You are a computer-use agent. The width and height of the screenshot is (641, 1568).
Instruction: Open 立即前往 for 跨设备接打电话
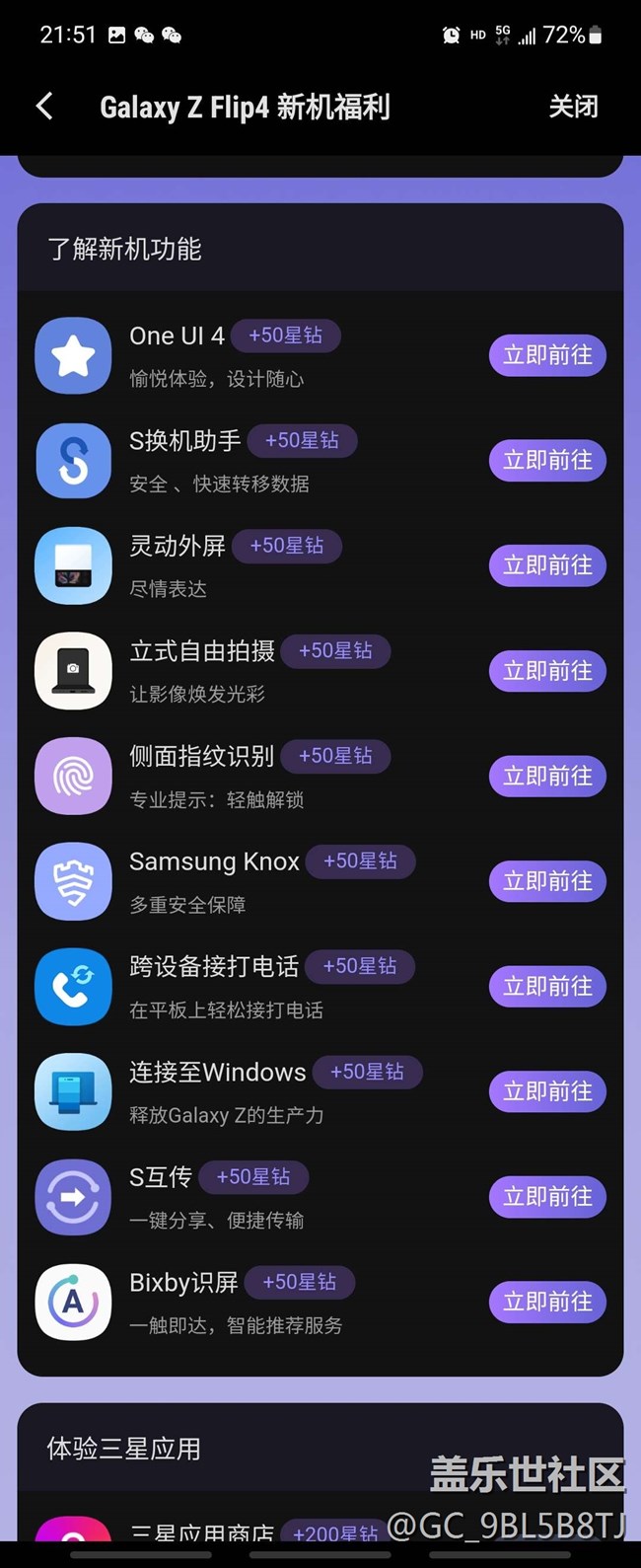coord(547,987)
